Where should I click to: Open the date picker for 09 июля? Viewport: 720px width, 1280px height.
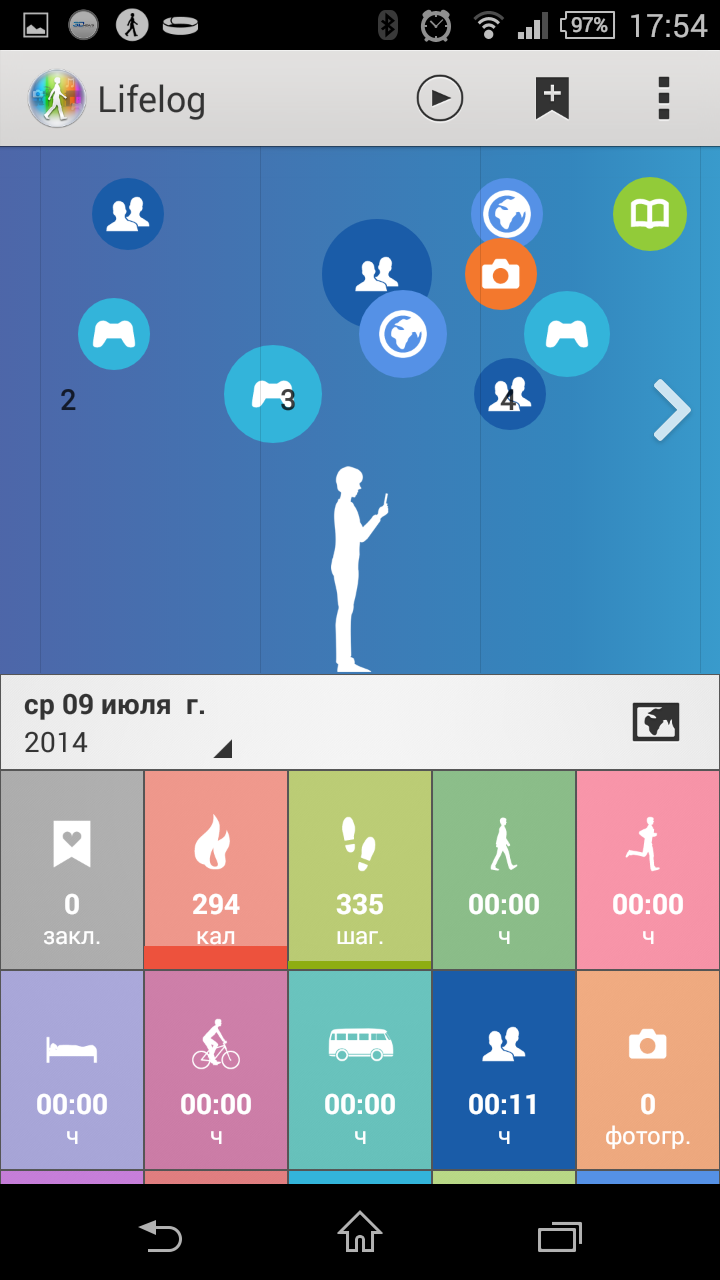pos(128,723)
